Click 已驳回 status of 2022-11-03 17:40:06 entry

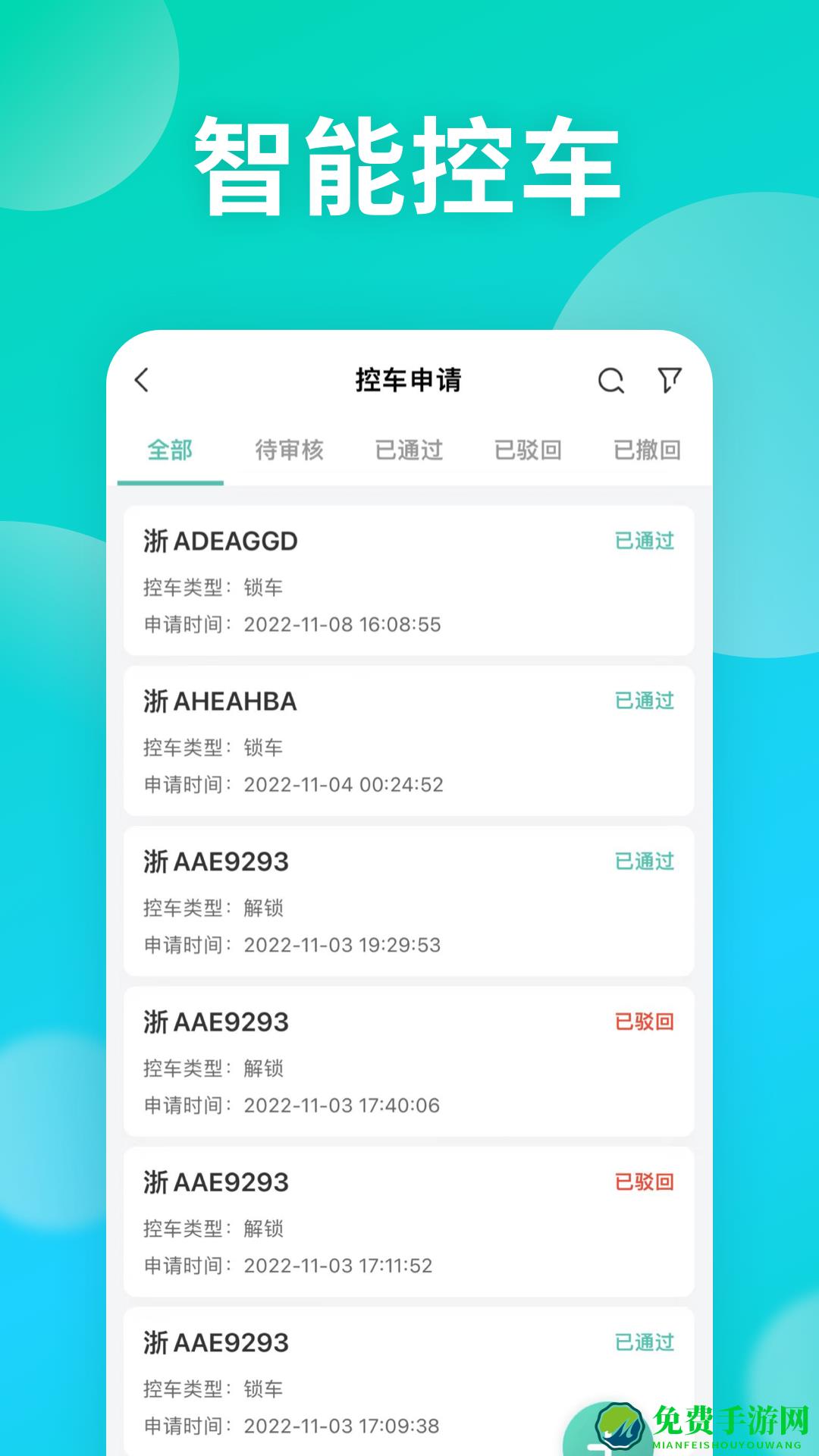point(646,1021)
